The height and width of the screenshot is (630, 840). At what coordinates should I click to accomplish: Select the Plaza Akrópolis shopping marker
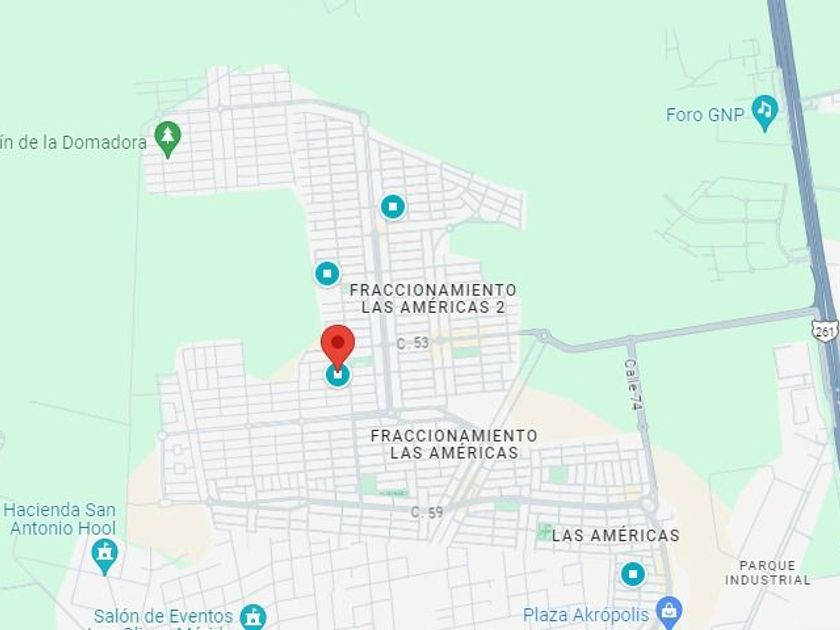pos(669,613)
